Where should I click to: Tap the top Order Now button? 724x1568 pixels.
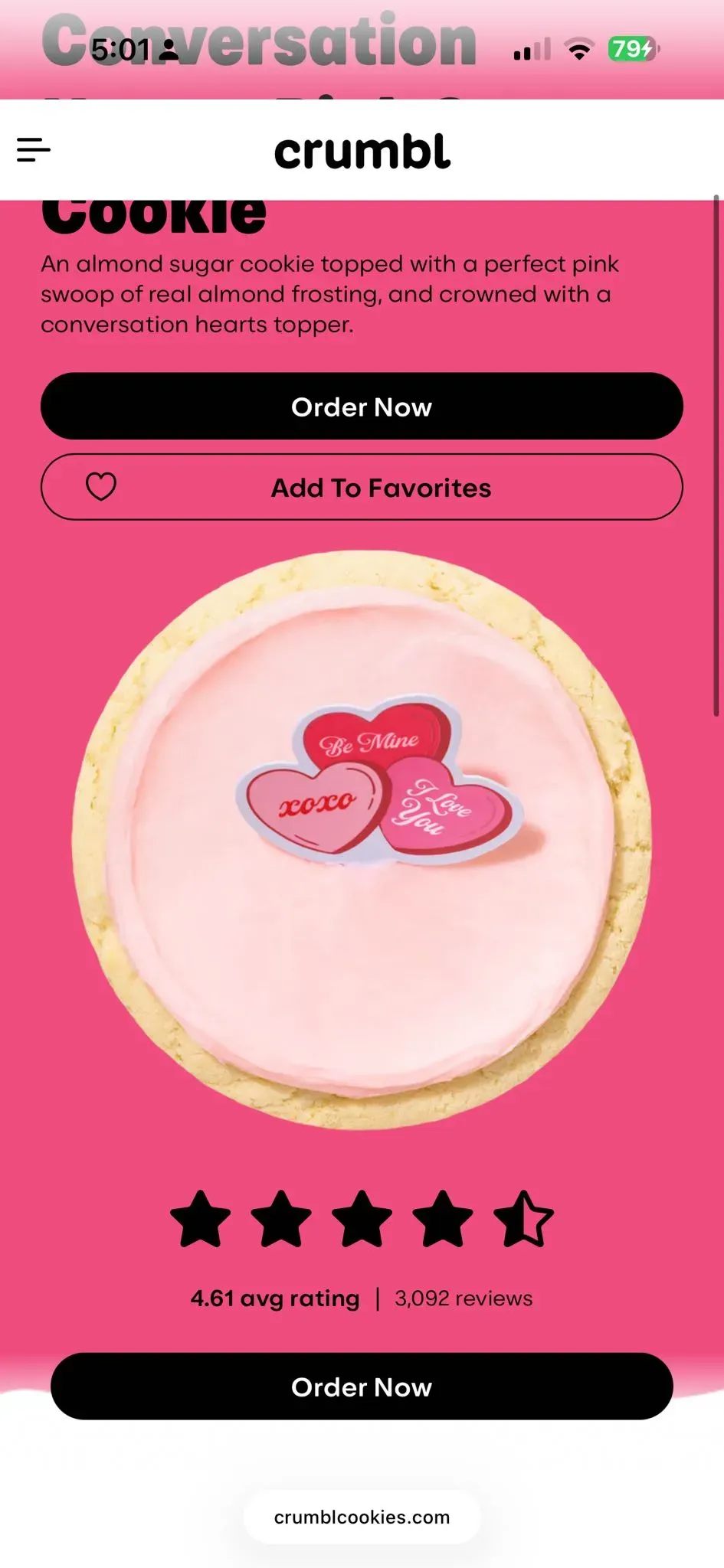[362, 407]
